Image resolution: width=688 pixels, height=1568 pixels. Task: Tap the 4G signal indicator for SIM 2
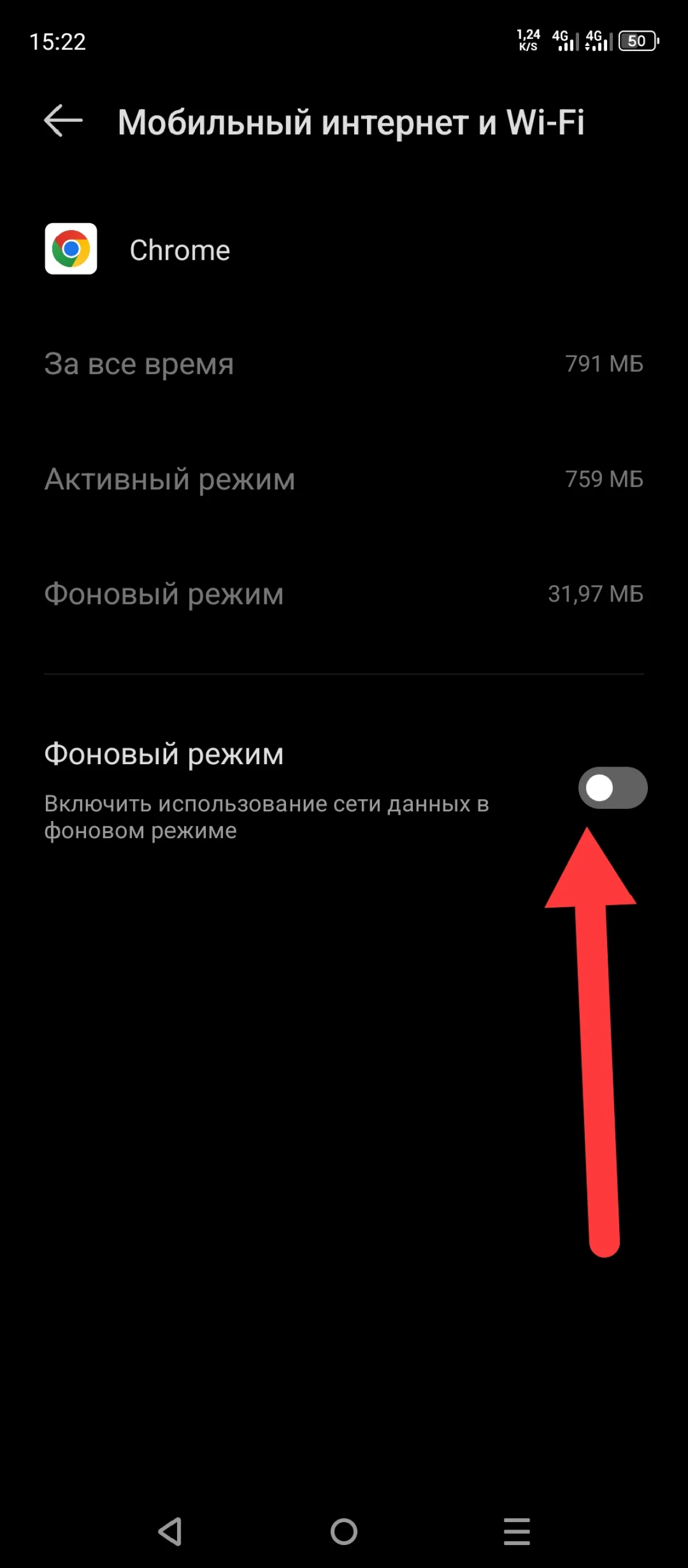tap(599, 41)
